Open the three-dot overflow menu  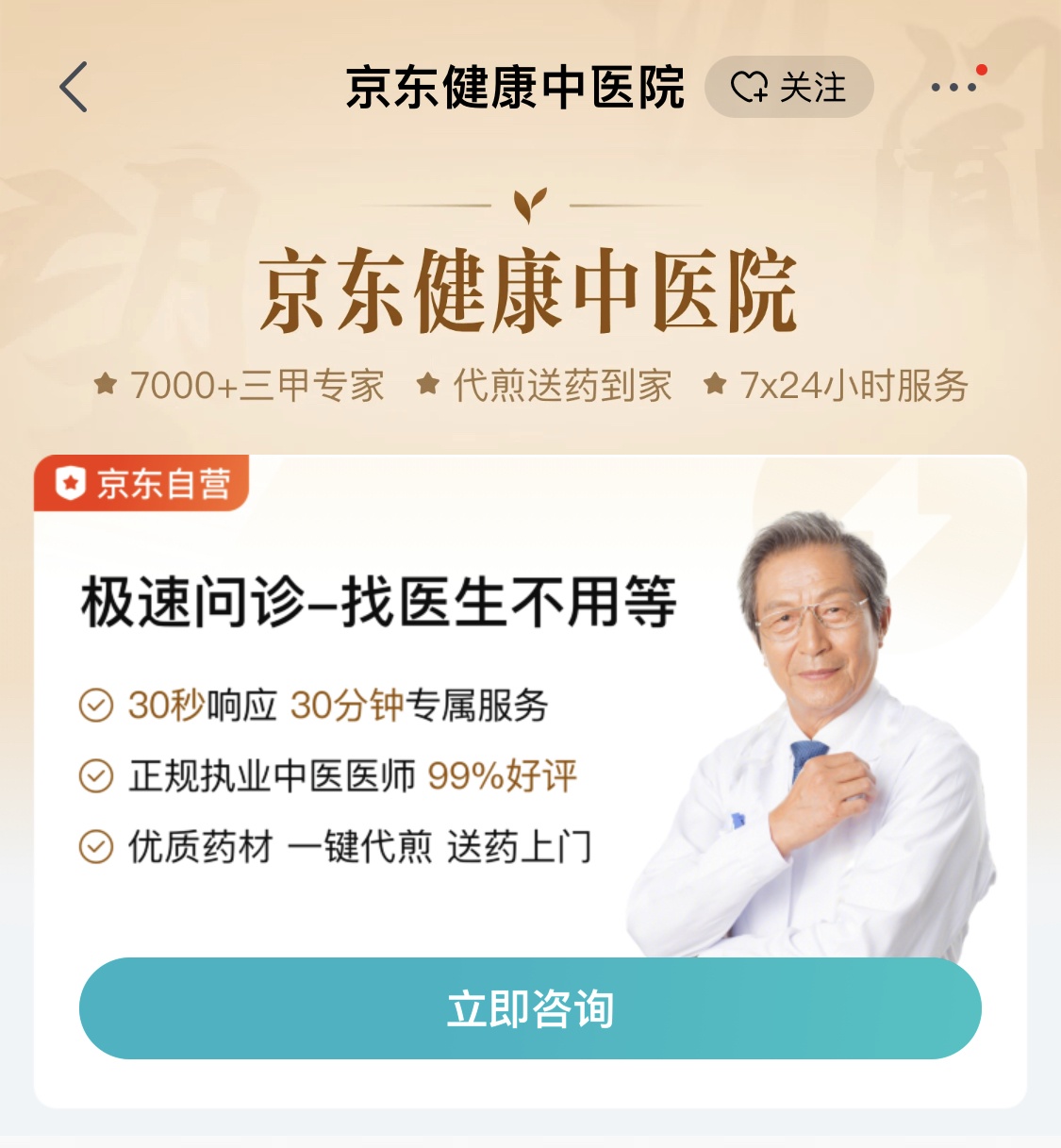pyautogui.click(x=953, y=88)
